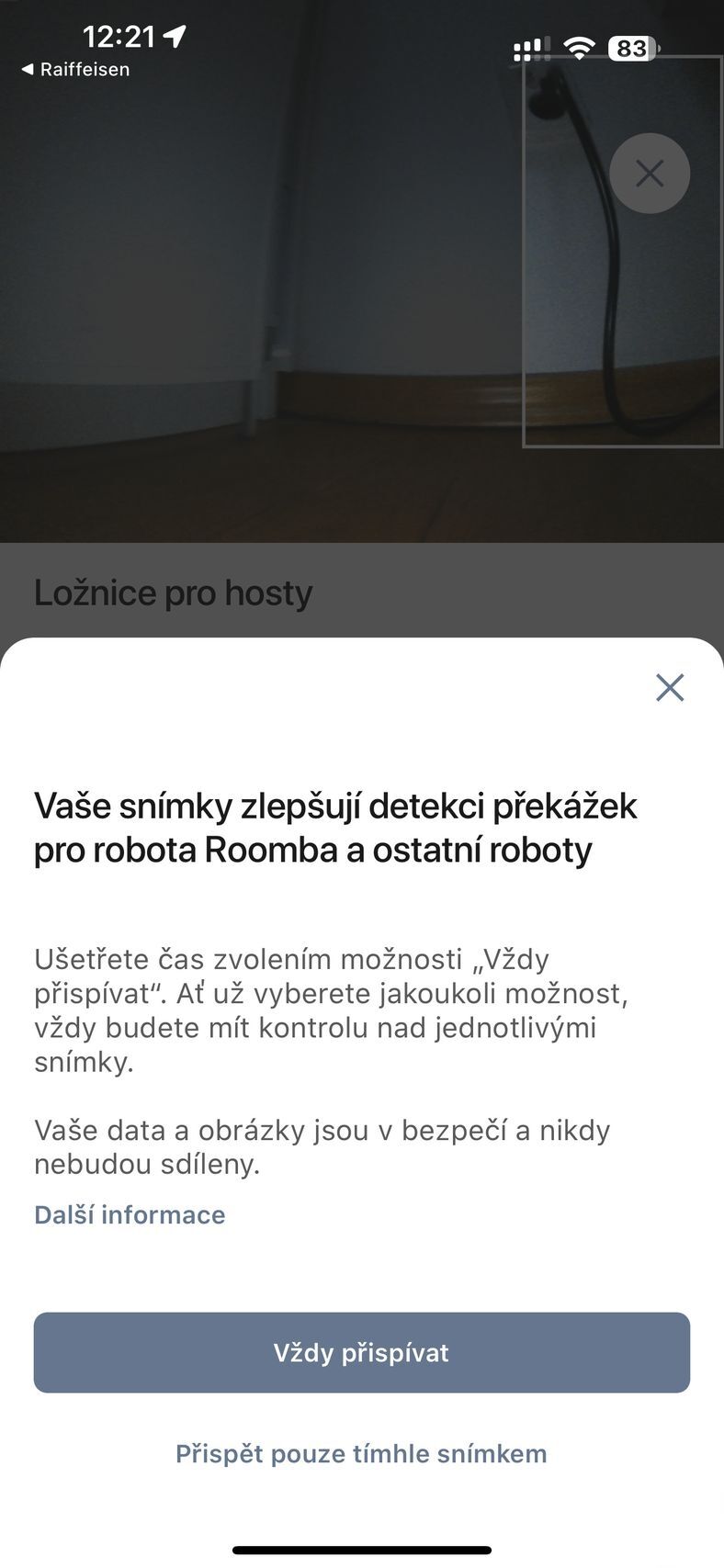Dismiss the contribution dialog with its X
The width and height of the screenshot is (724, 1568).
click(670, 687)
